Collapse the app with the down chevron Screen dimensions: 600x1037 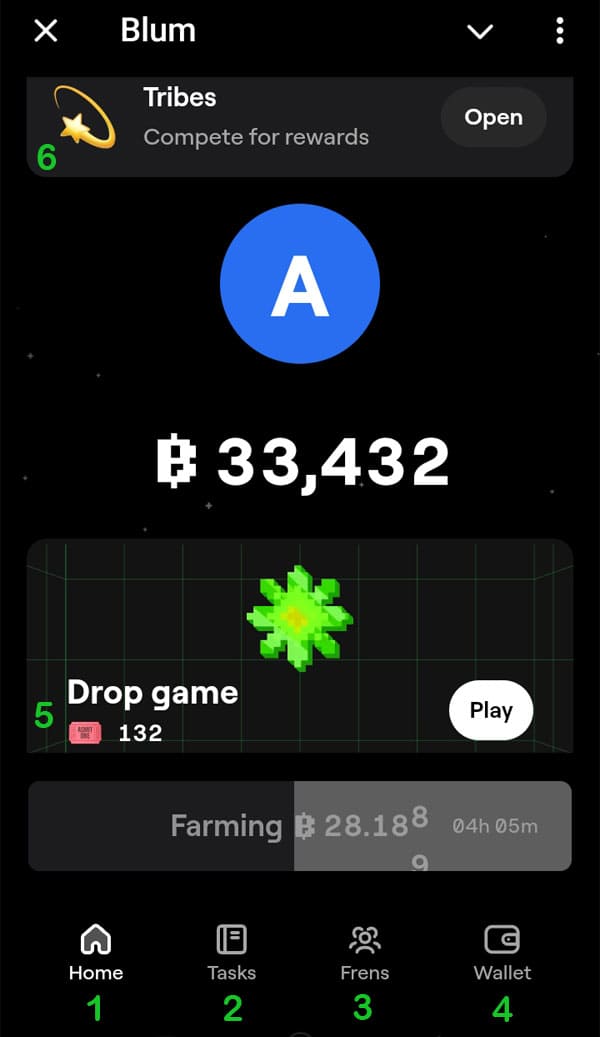point(480,31)
